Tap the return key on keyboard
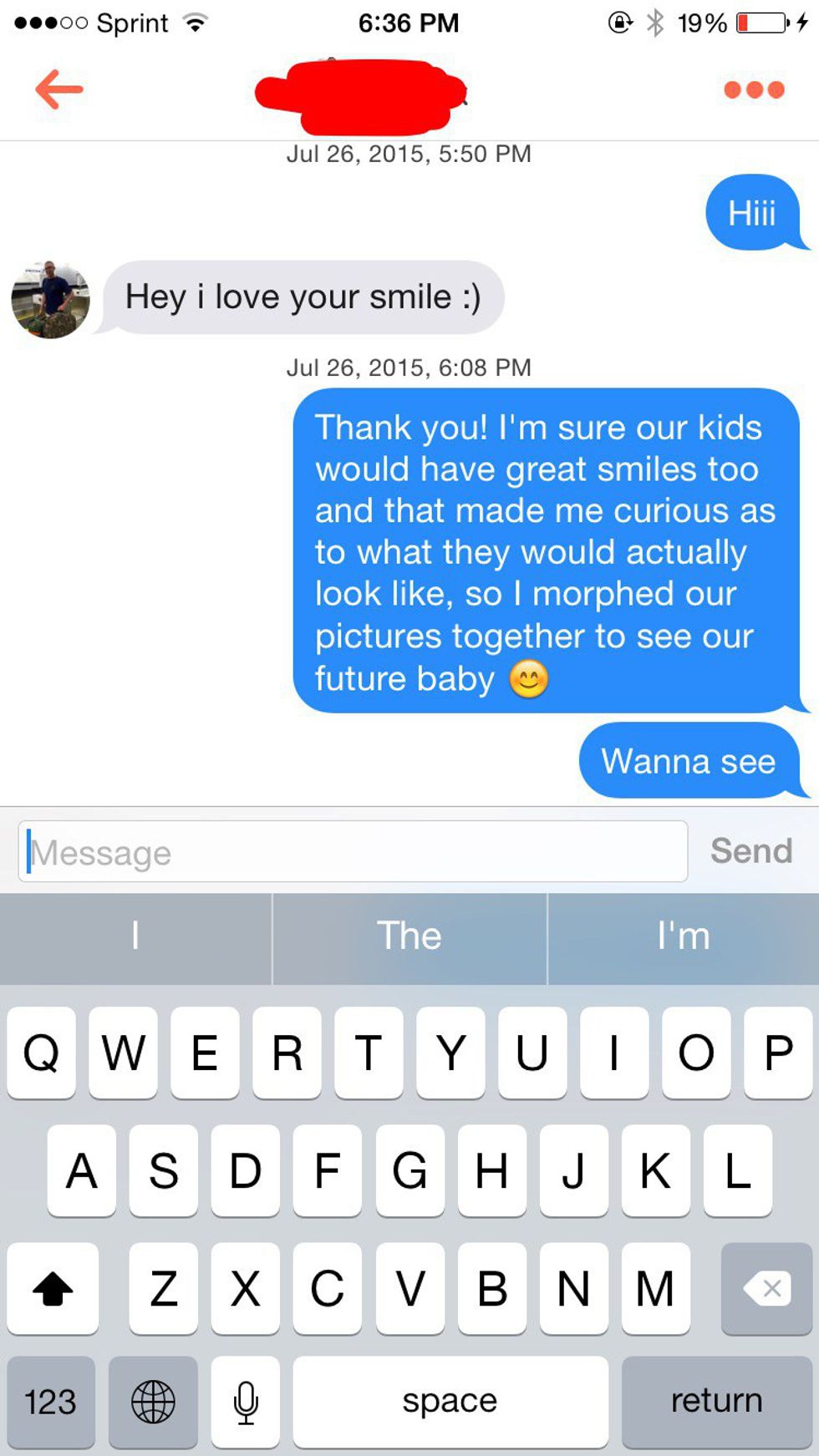 716,1401
